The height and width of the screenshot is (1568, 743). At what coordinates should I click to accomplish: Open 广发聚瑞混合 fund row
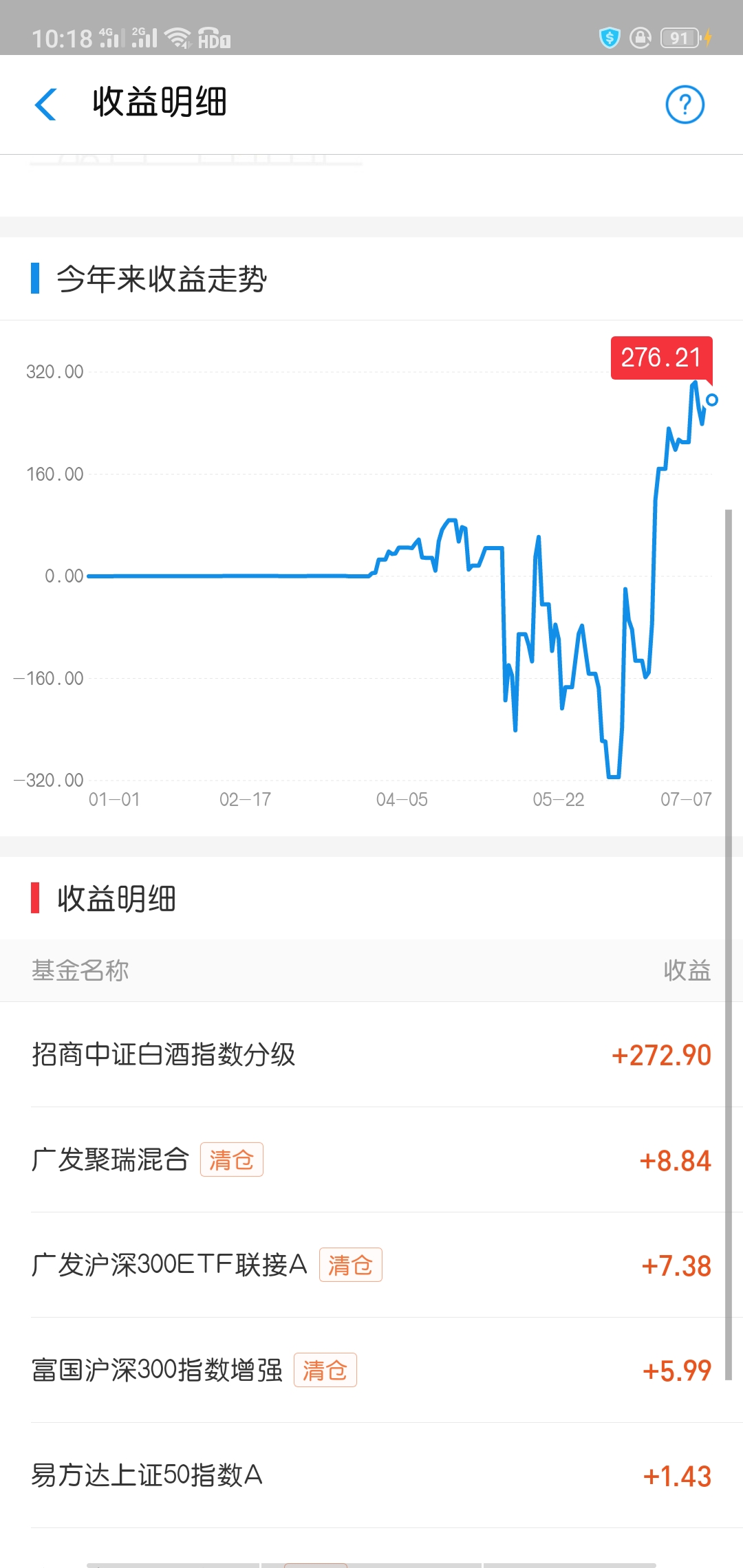tap(371, 1159)
